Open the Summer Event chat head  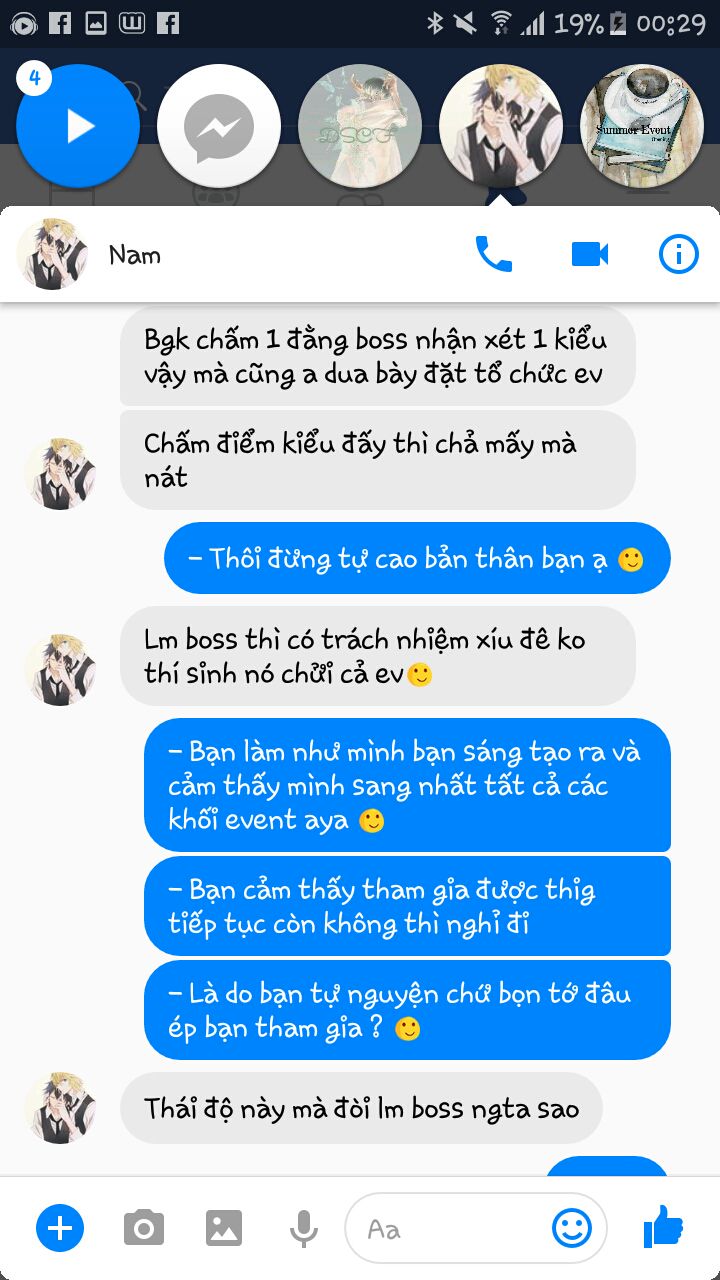click(x=643, y=126)
